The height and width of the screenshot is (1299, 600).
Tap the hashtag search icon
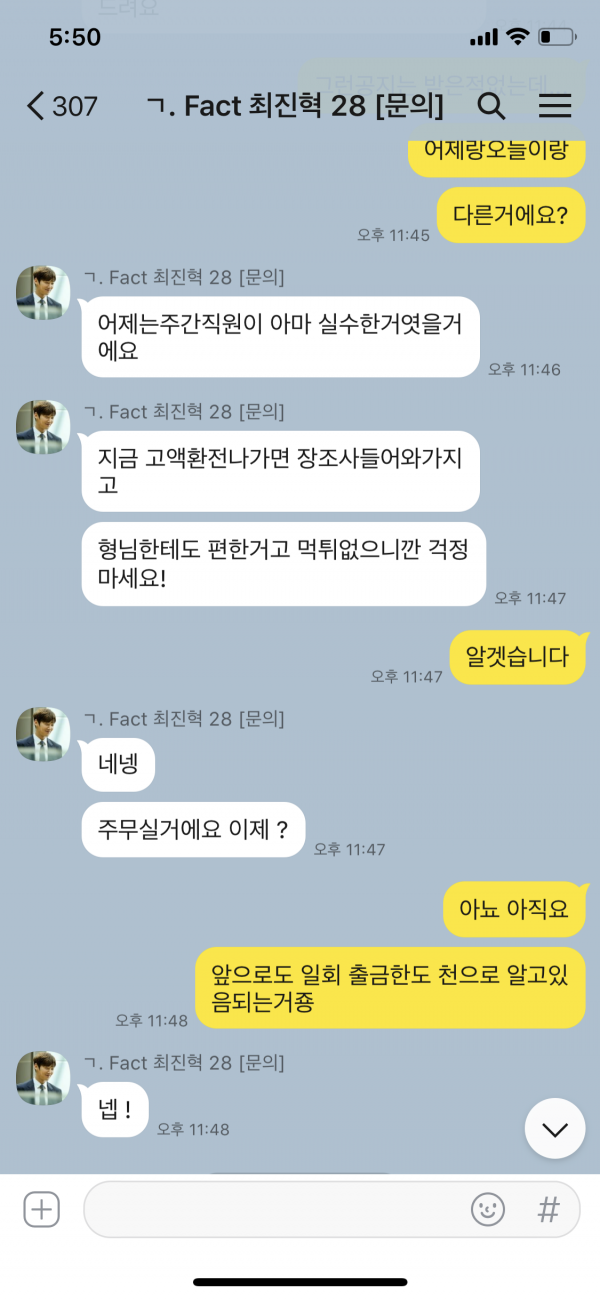coord(548,1210)
